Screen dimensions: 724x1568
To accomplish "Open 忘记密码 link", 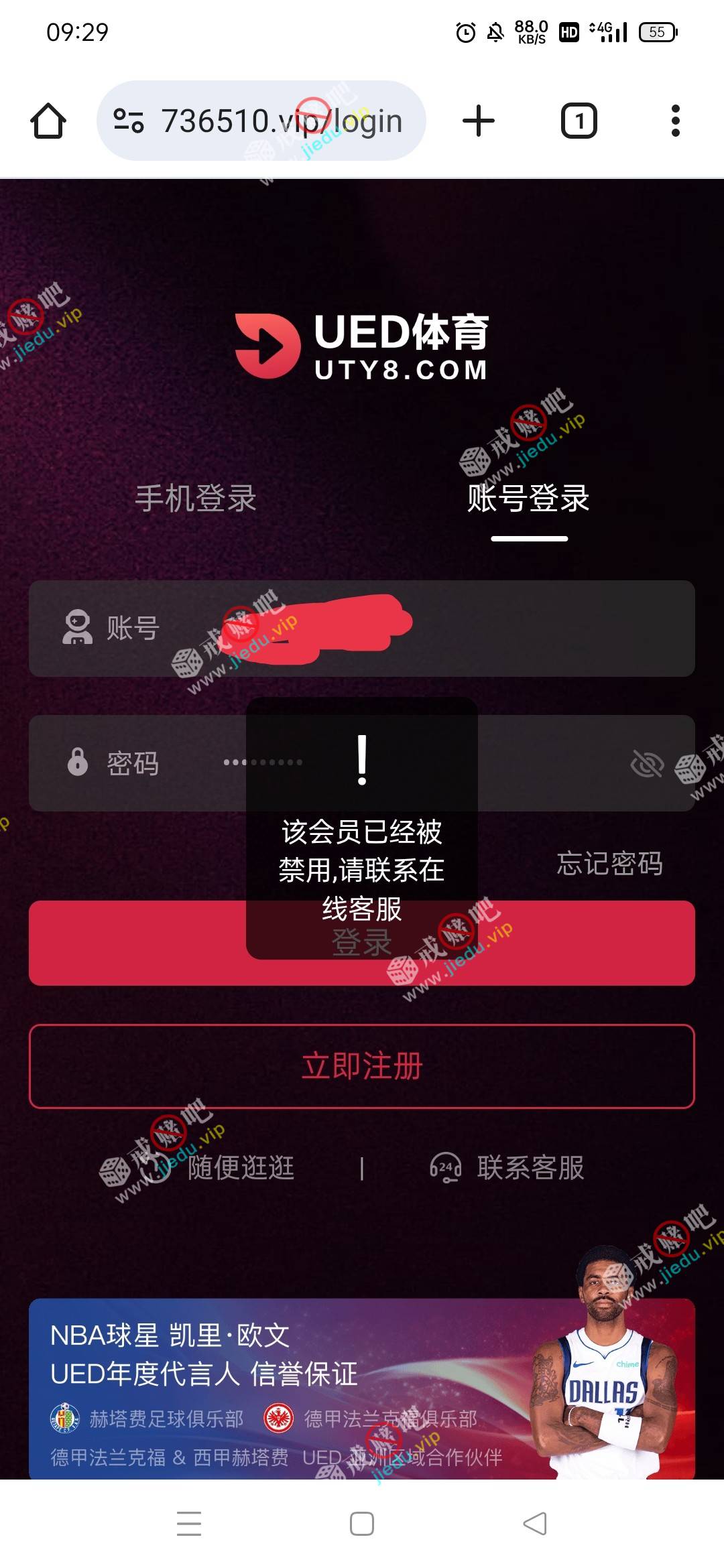I will click(x=609, y=864).
